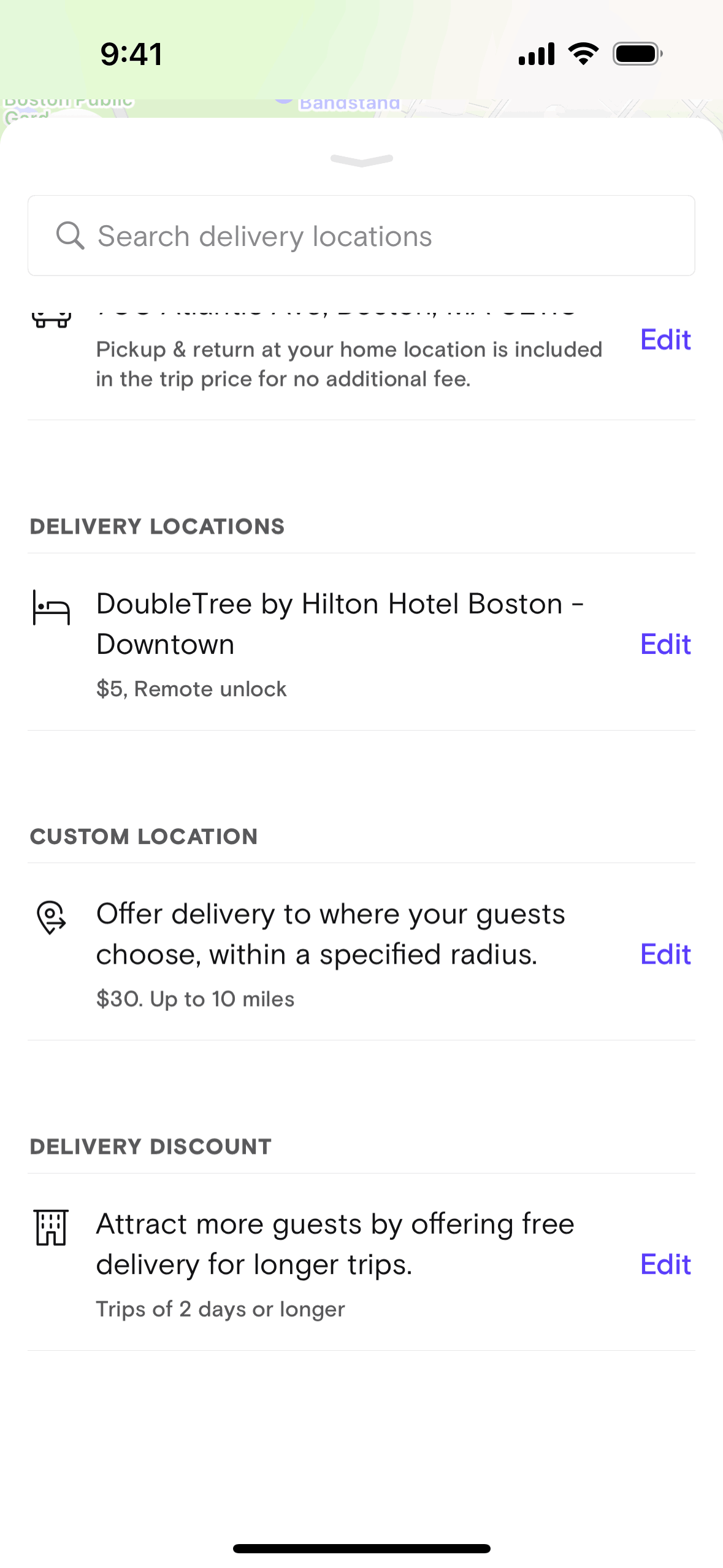The height and width of the screenshot is (1568, 723).
Task: Tap the Search delivery locations field
Action: [x=361, y=236]
